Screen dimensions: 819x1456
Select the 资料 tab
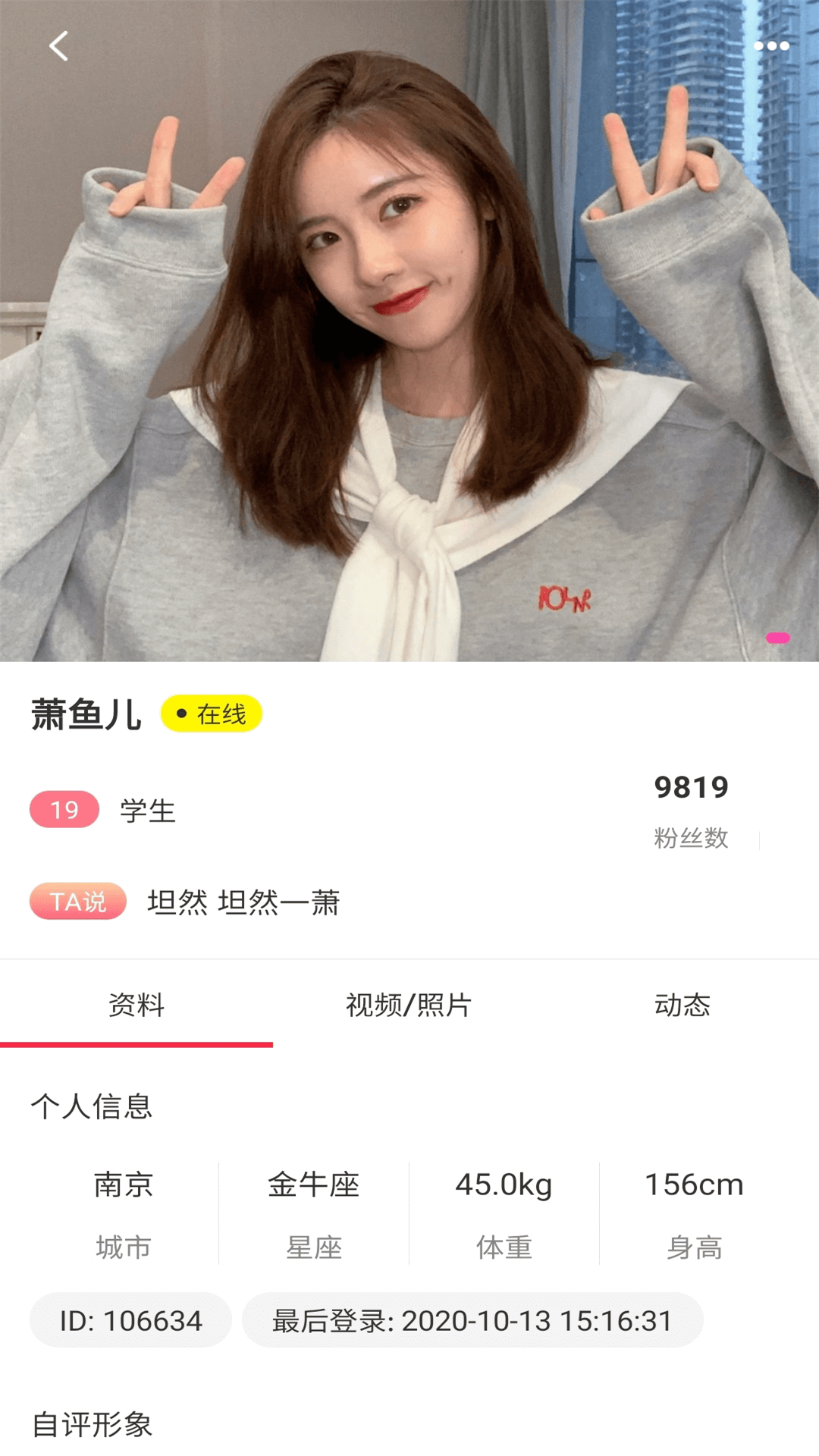click(136, 1006)
